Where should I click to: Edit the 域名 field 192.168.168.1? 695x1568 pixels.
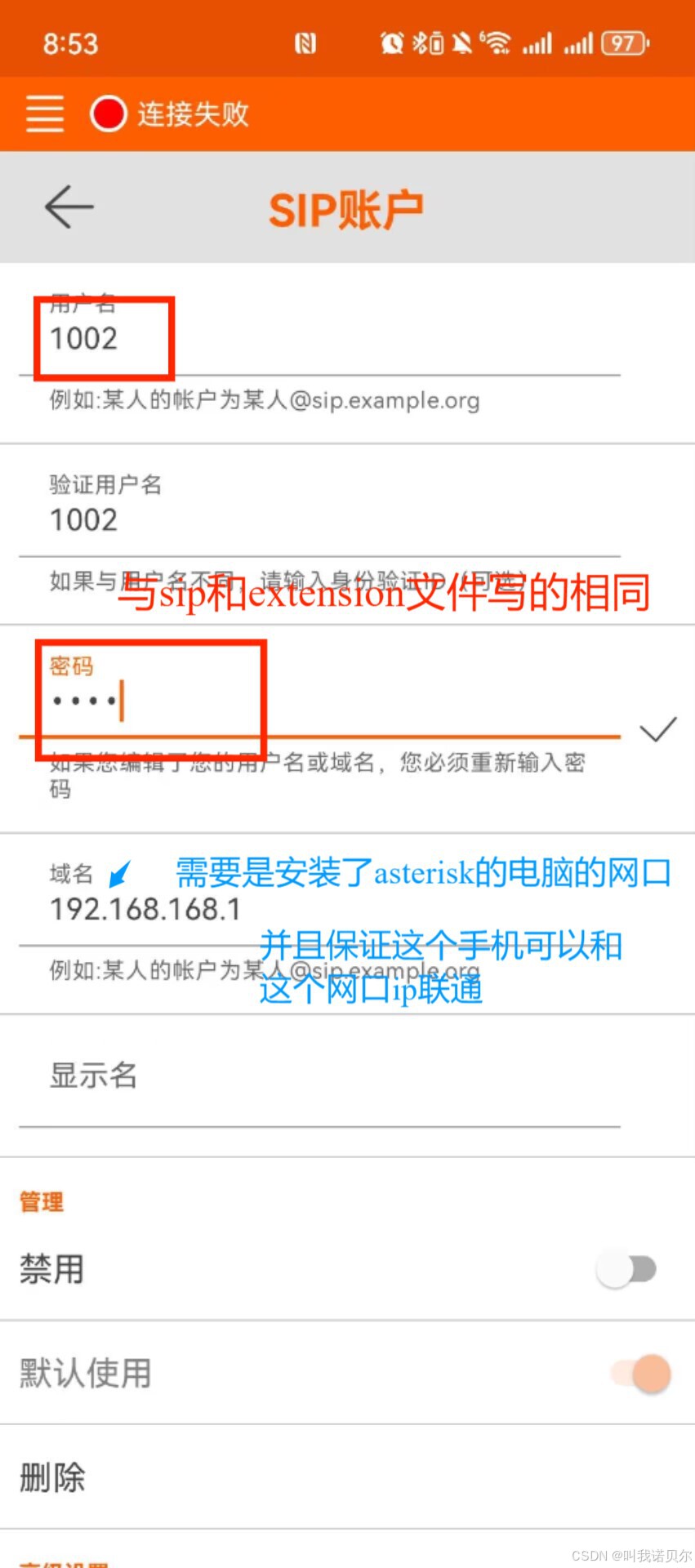[x=319, y=910]
